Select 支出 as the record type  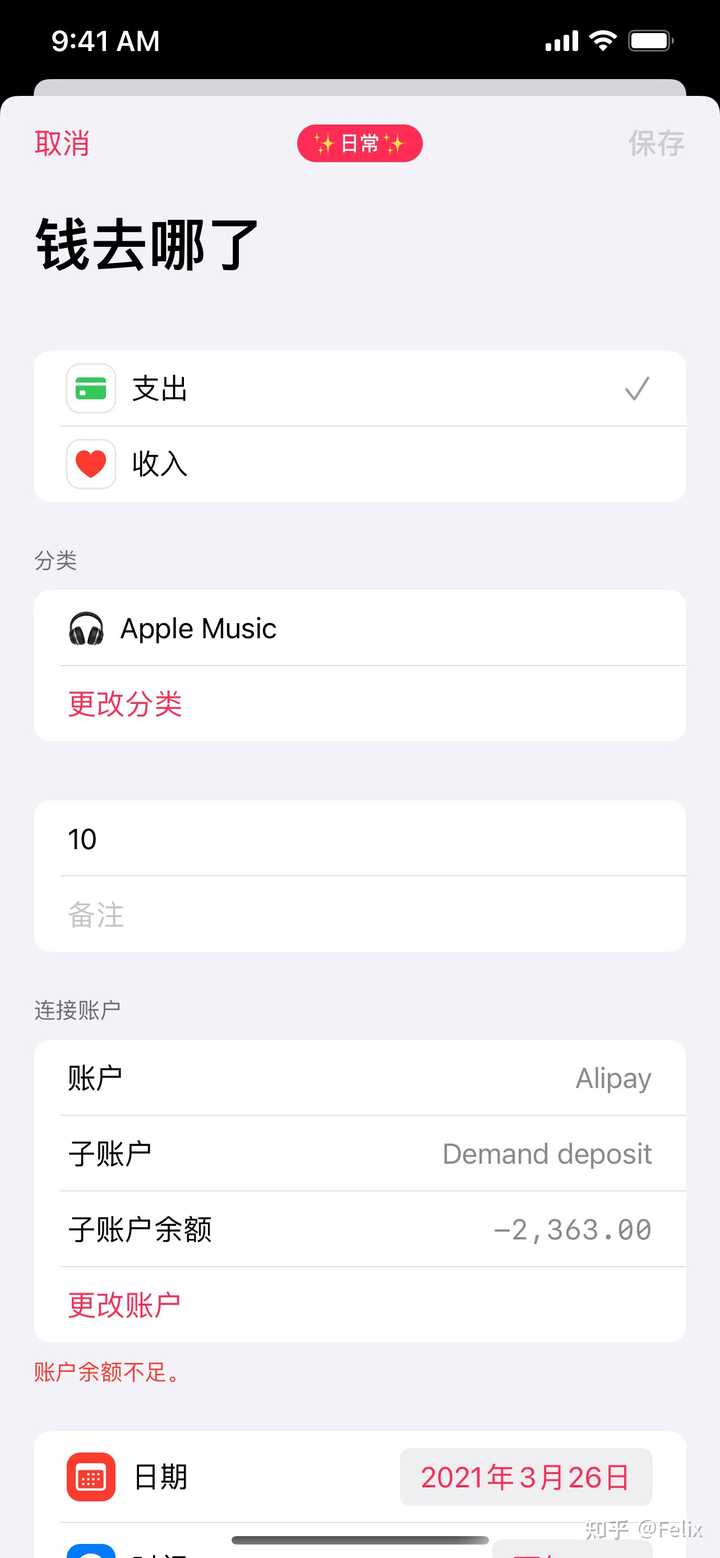coord(360,389)
